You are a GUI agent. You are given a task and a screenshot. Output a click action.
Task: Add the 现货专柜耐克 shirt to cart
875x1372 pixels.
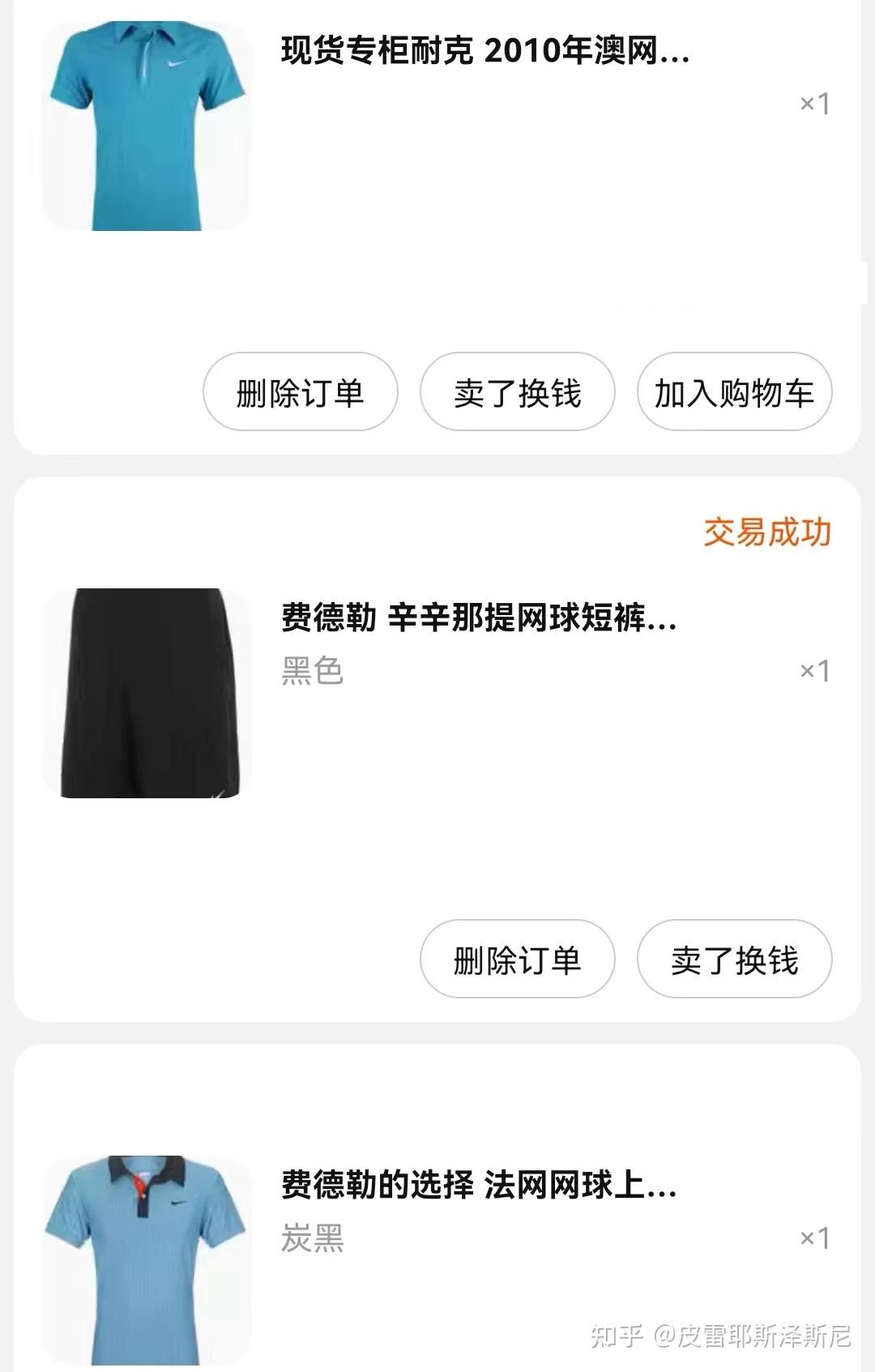[734, 392]
